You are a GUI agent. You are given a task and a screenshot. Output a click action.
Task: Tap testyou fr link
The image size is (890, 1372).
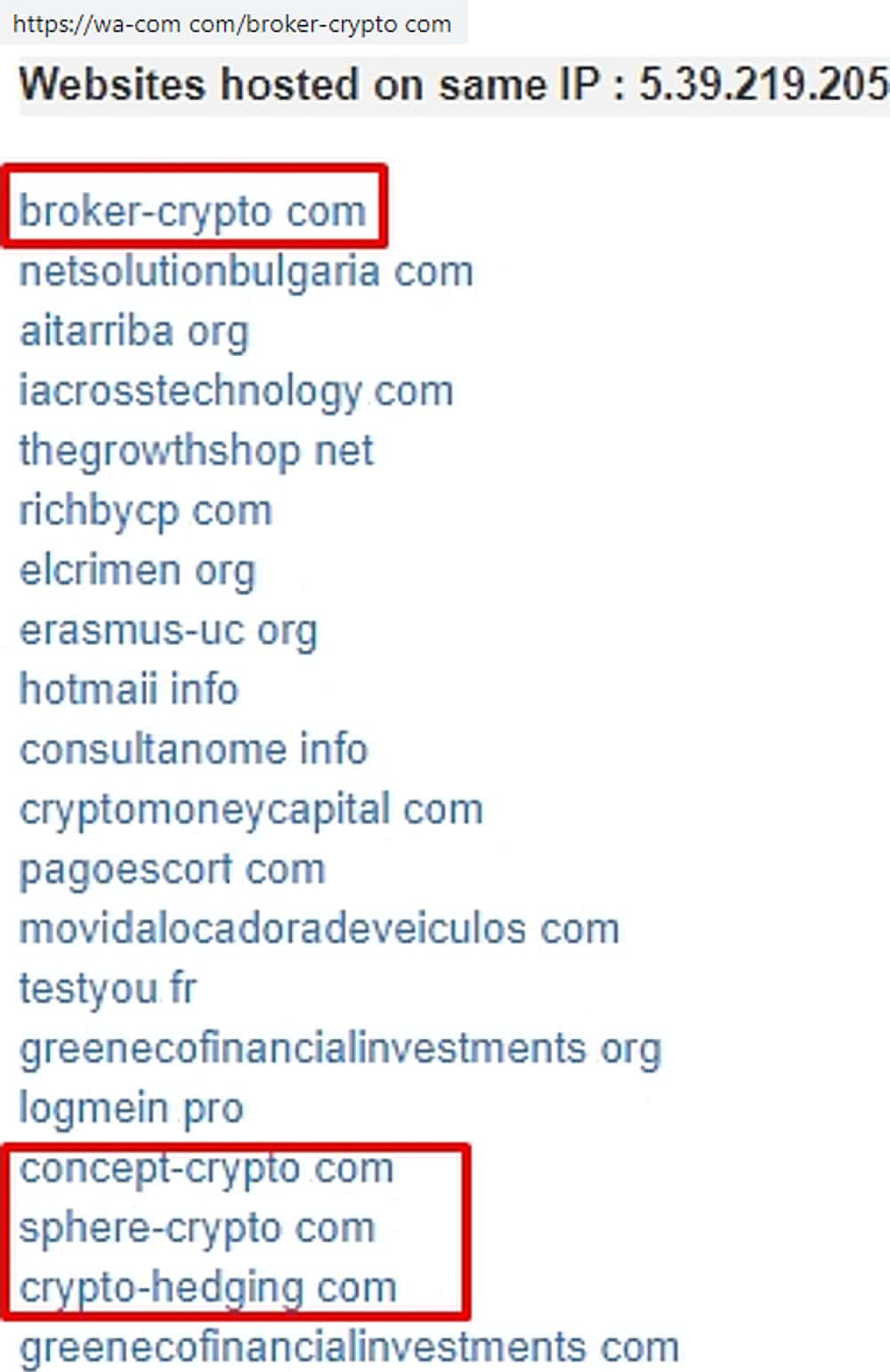(107, 989)
